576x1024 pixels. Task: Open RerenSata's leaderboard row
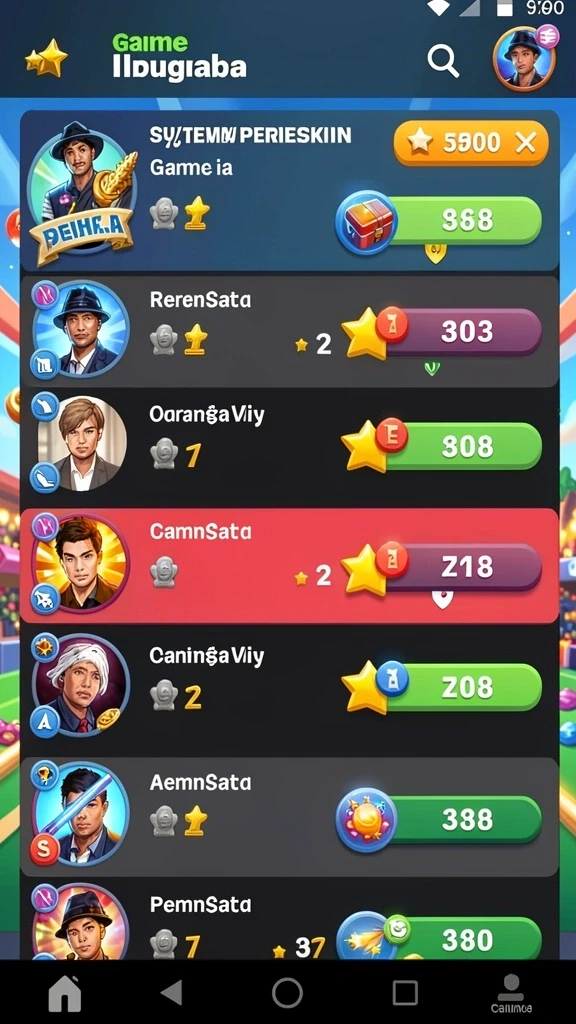(x=289, y=331)
